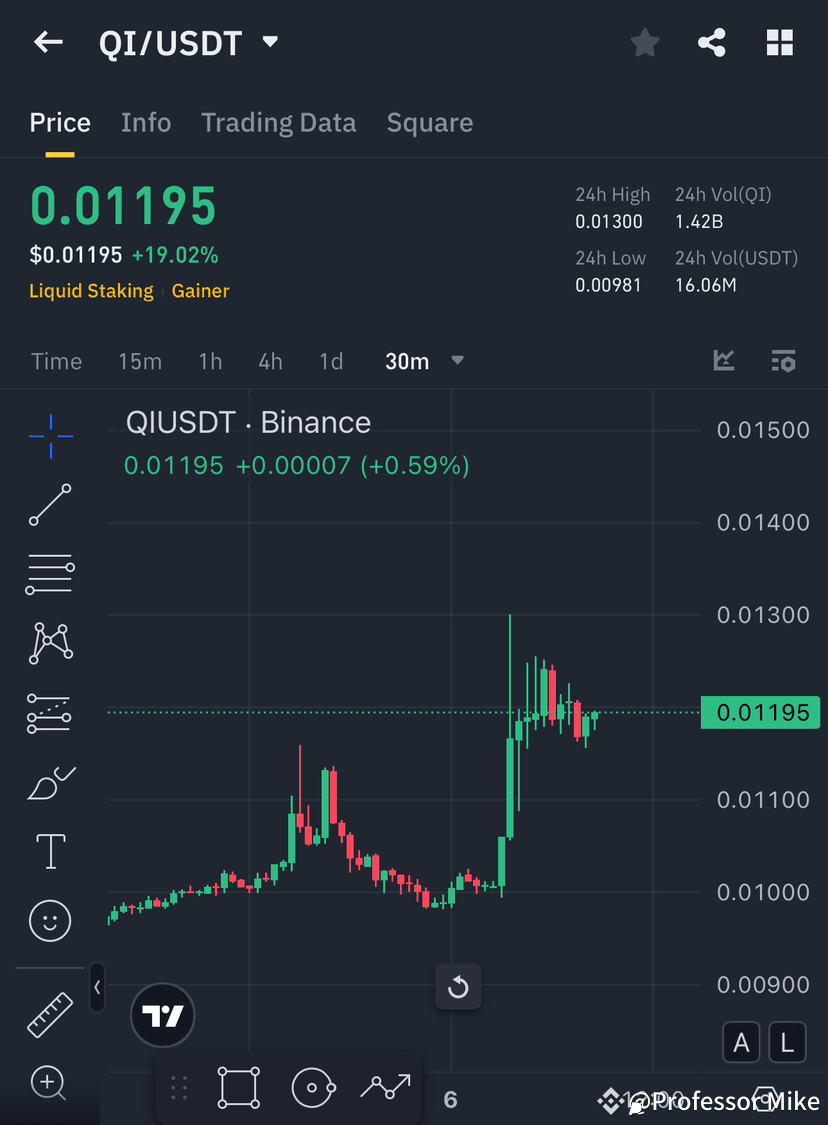Share the QI/USDT chart

[712, 42]
